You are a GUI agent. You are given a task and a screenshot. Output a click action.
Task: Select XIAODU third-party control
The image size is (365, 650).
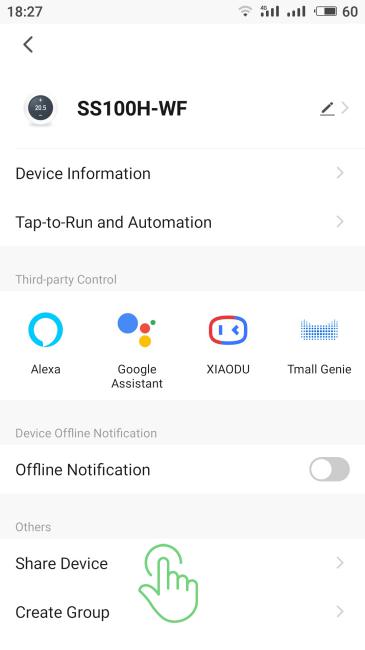(x=228, y=344)
